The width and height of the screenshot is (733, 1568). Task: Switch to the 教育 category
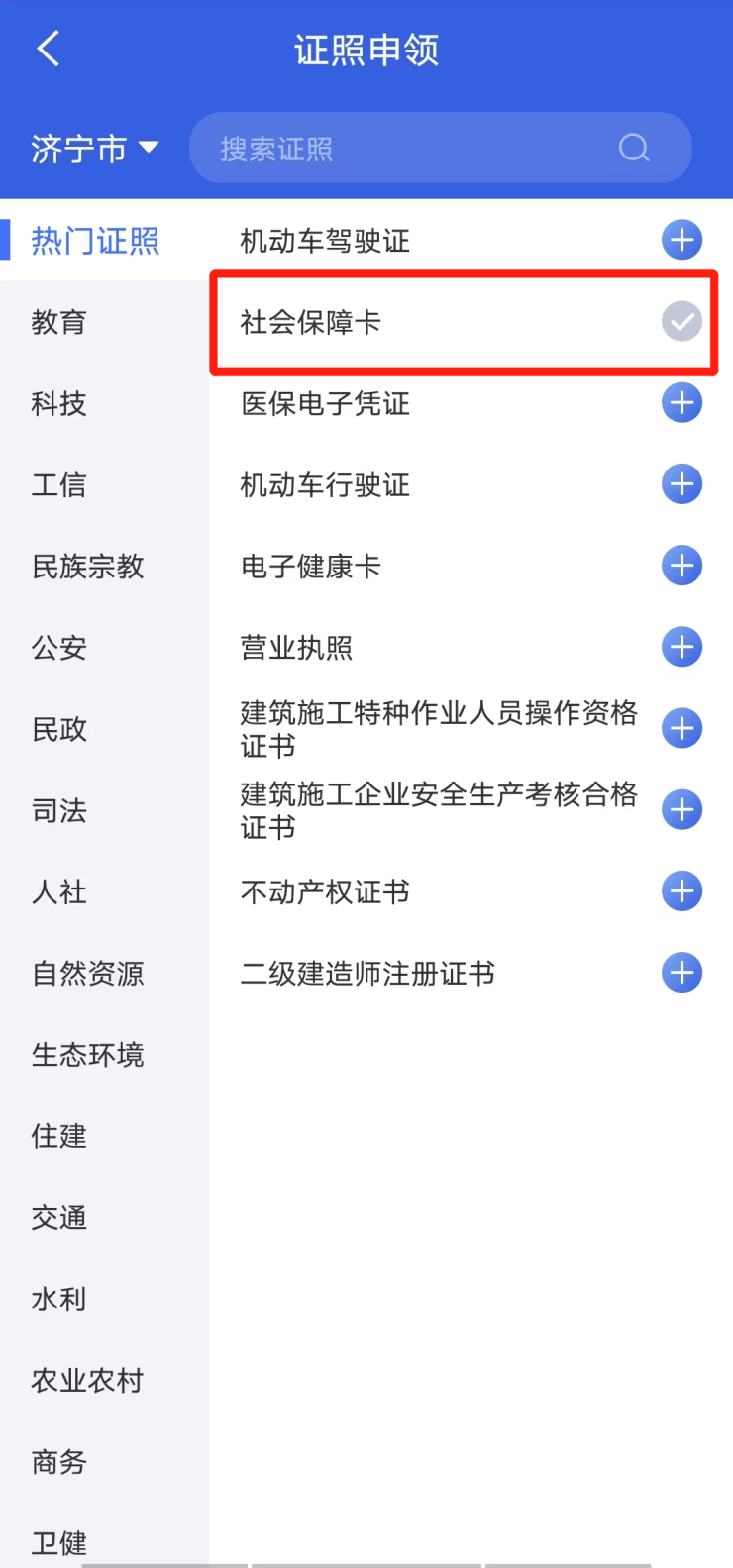[x=59, y=322]
